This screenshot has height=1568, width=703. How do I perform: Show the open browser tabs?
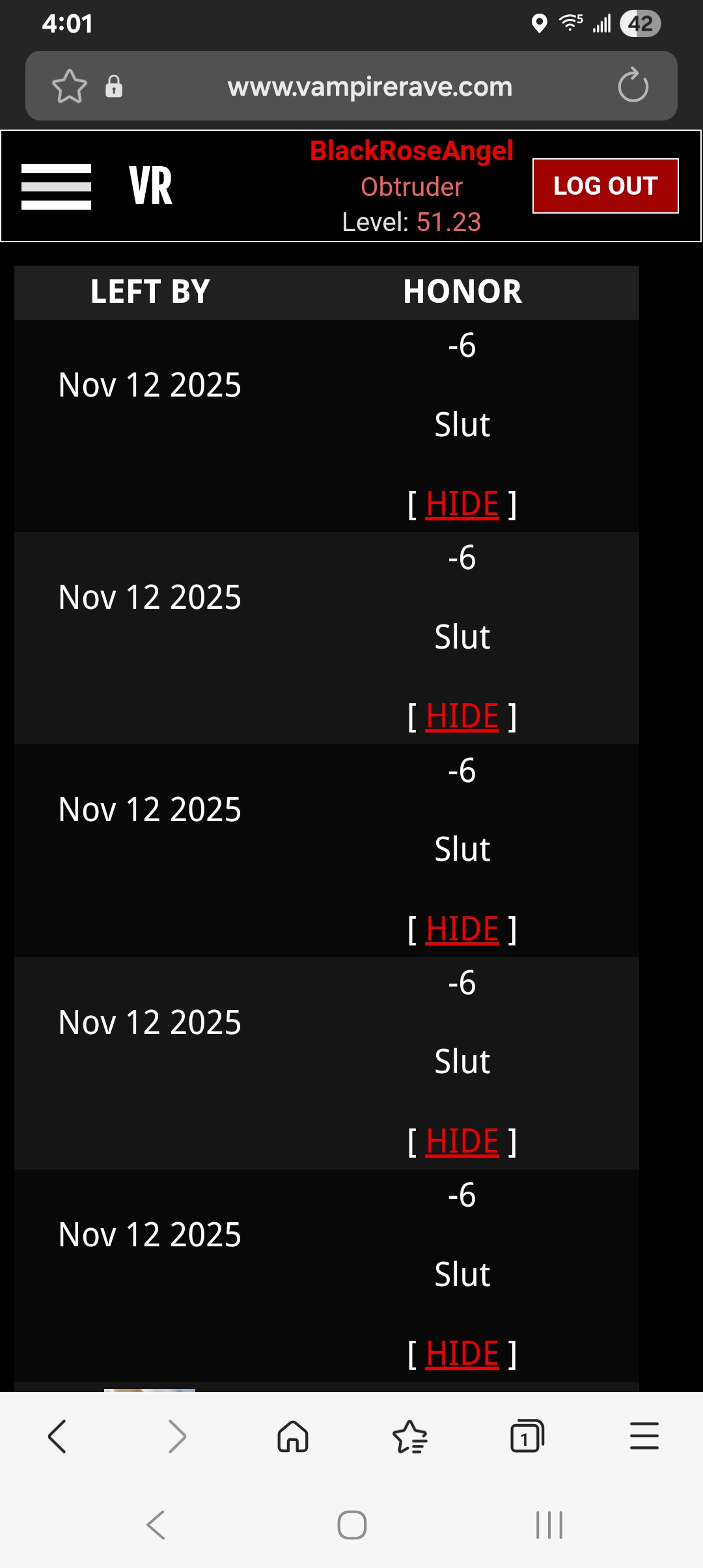[x=527, y=1436]
